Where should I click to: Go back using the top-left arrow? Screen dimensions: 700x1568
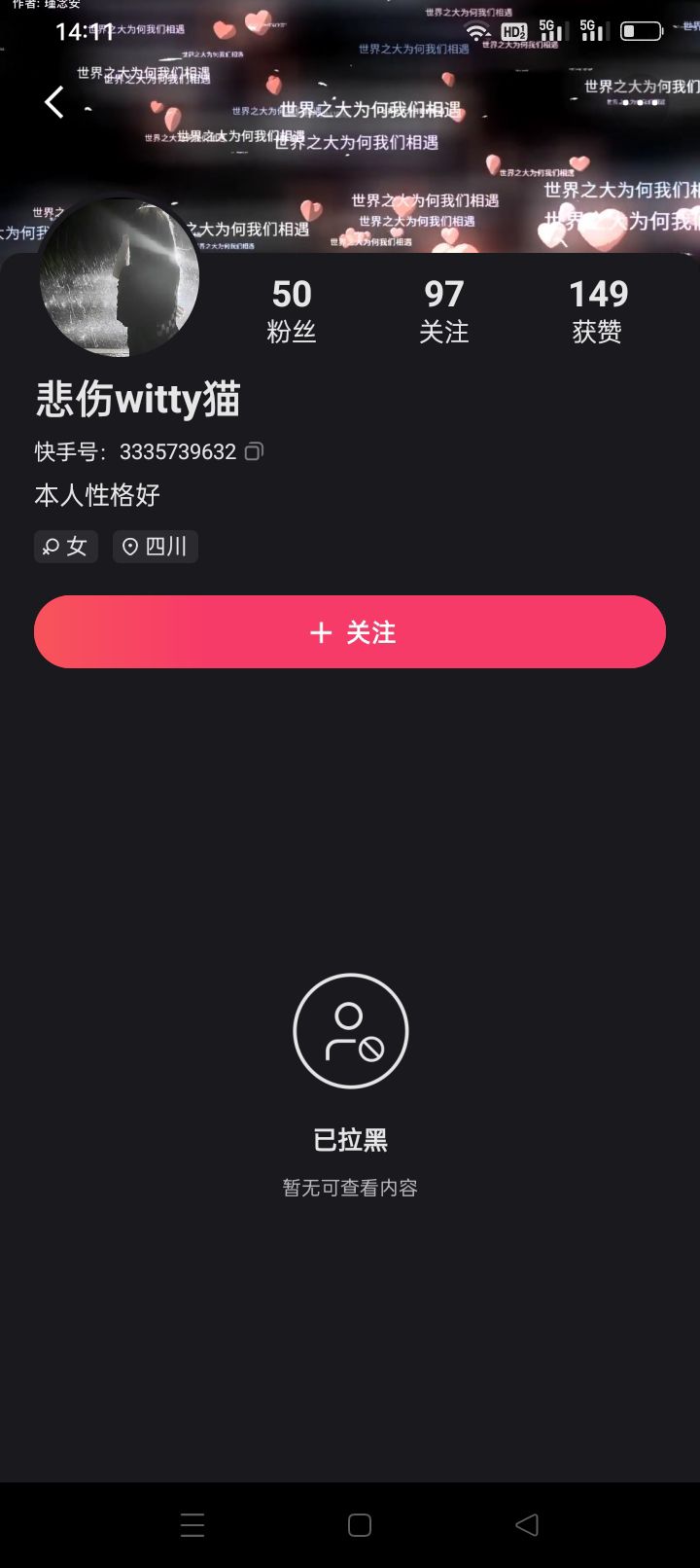[x=54, y=102]
